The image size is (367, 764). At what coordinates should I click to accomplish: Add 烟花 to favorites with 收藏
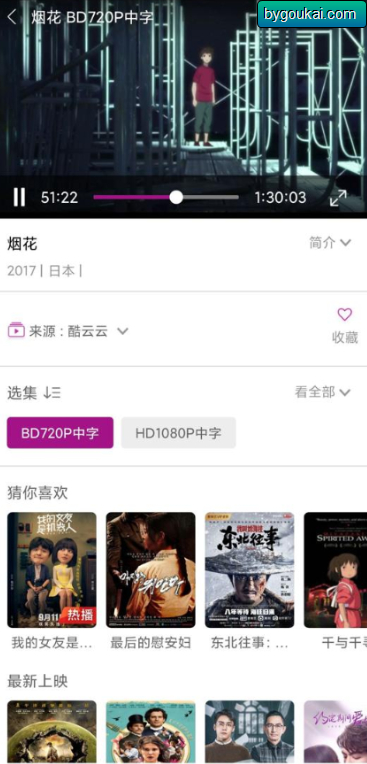coord(345,325)
